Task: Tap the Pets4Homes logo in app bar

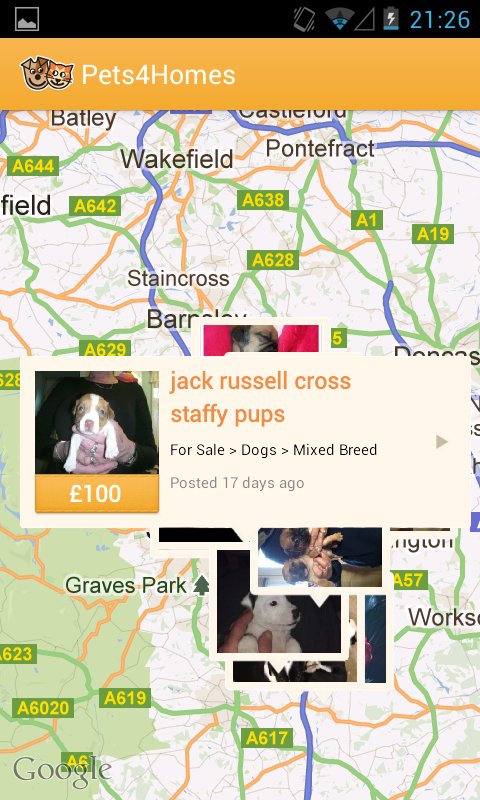Action: coord(47,74)
